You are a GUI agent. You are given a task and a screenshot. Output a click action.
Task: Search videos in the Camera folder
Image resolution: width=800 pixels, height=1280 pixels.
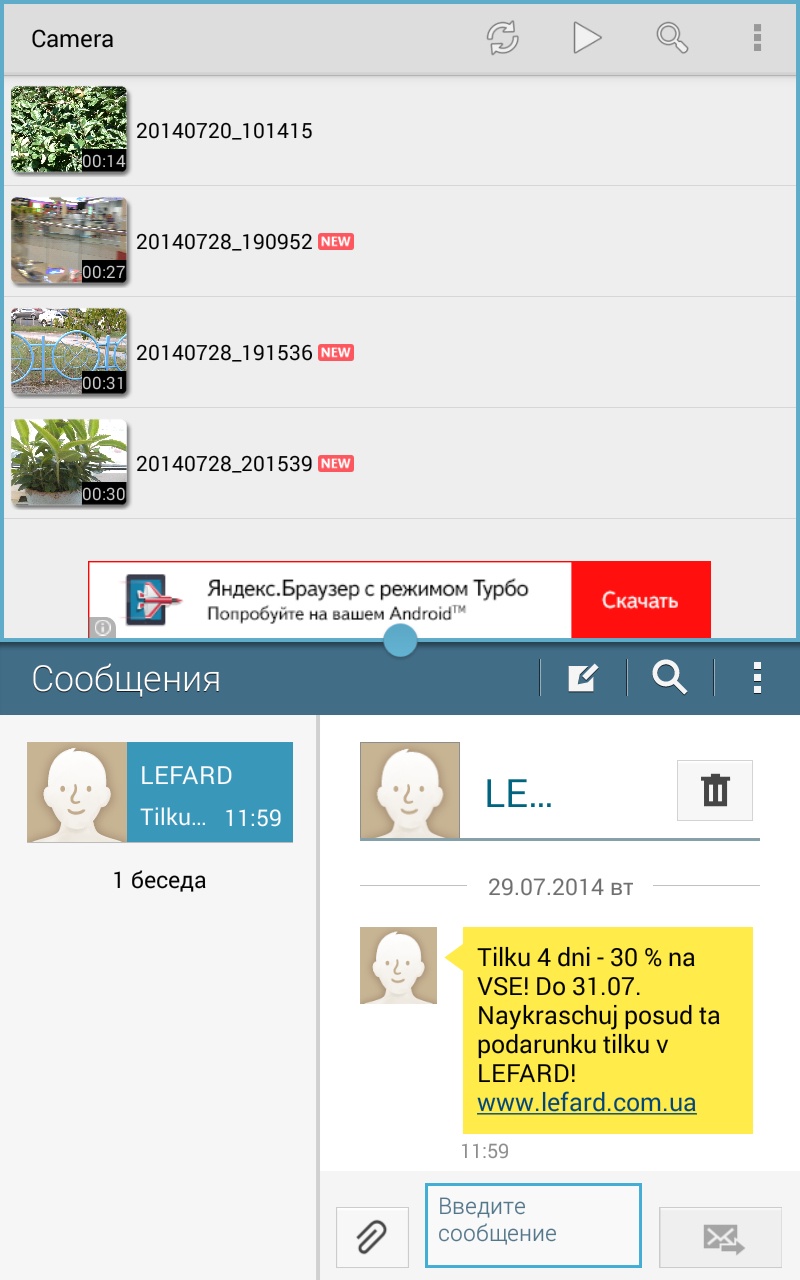[x=672, y=38]
